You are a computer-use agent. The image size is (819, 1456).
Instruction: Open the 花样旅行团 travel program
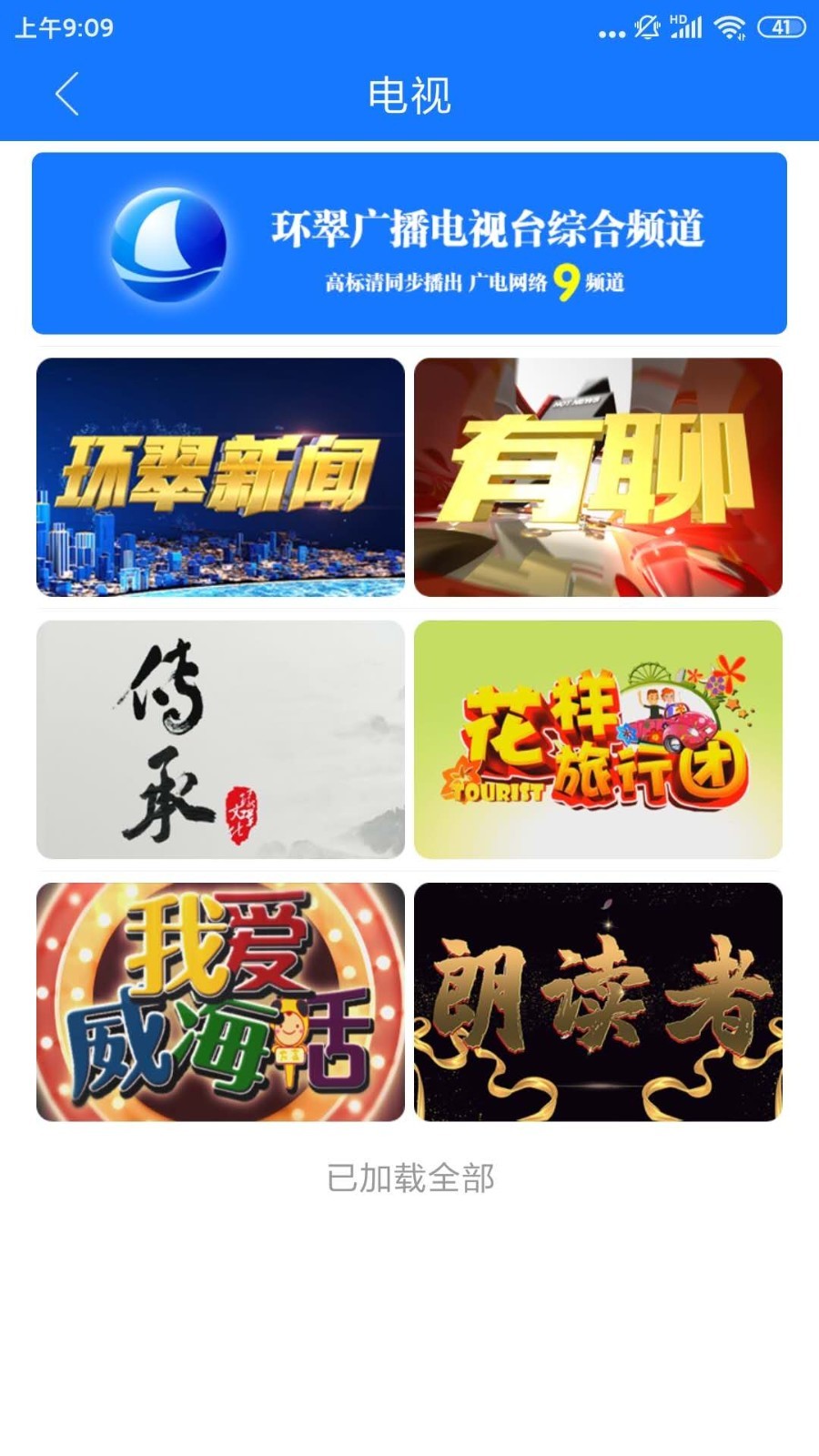(x=599, y=740)
